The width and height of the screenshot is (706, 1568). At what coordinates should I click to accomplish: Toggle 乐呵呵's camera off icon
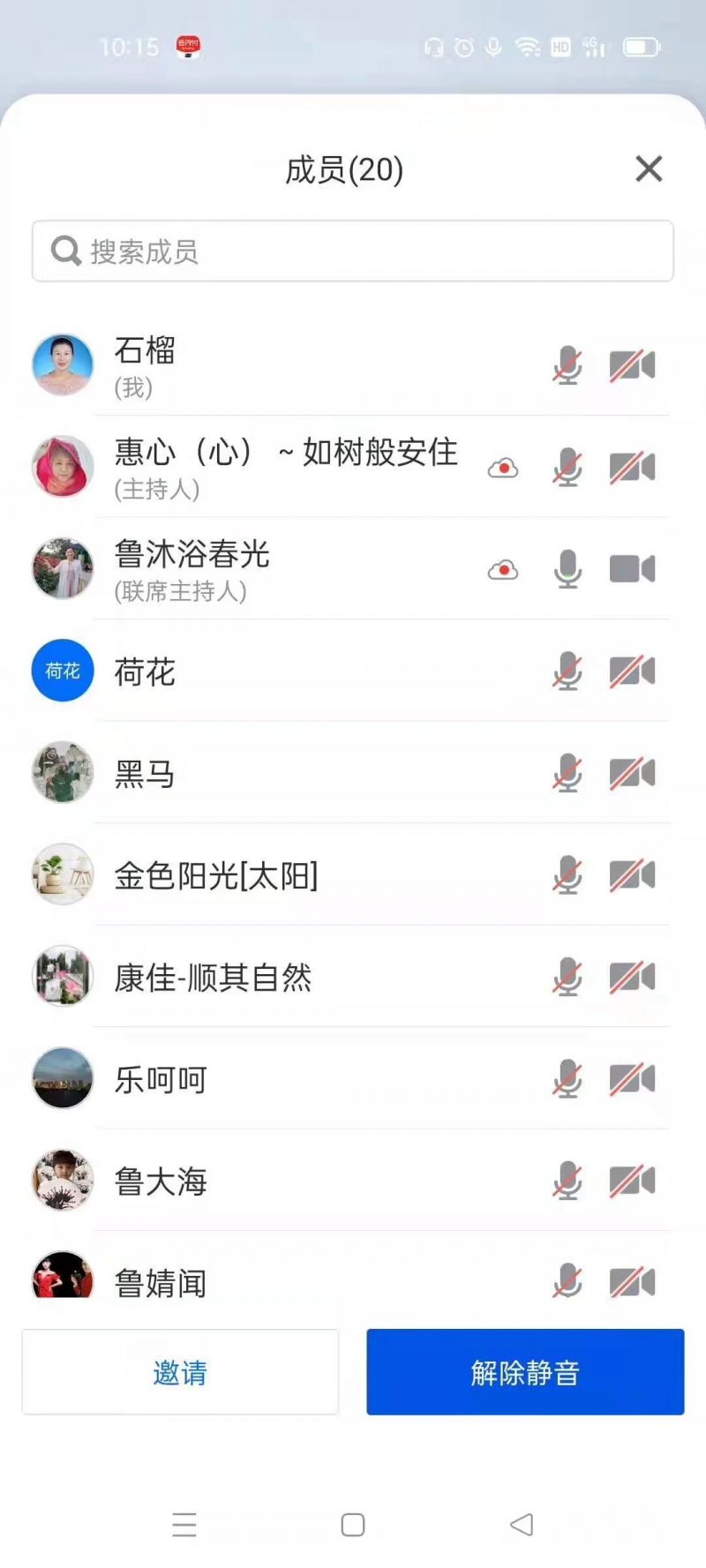[x=632, y=1079]
